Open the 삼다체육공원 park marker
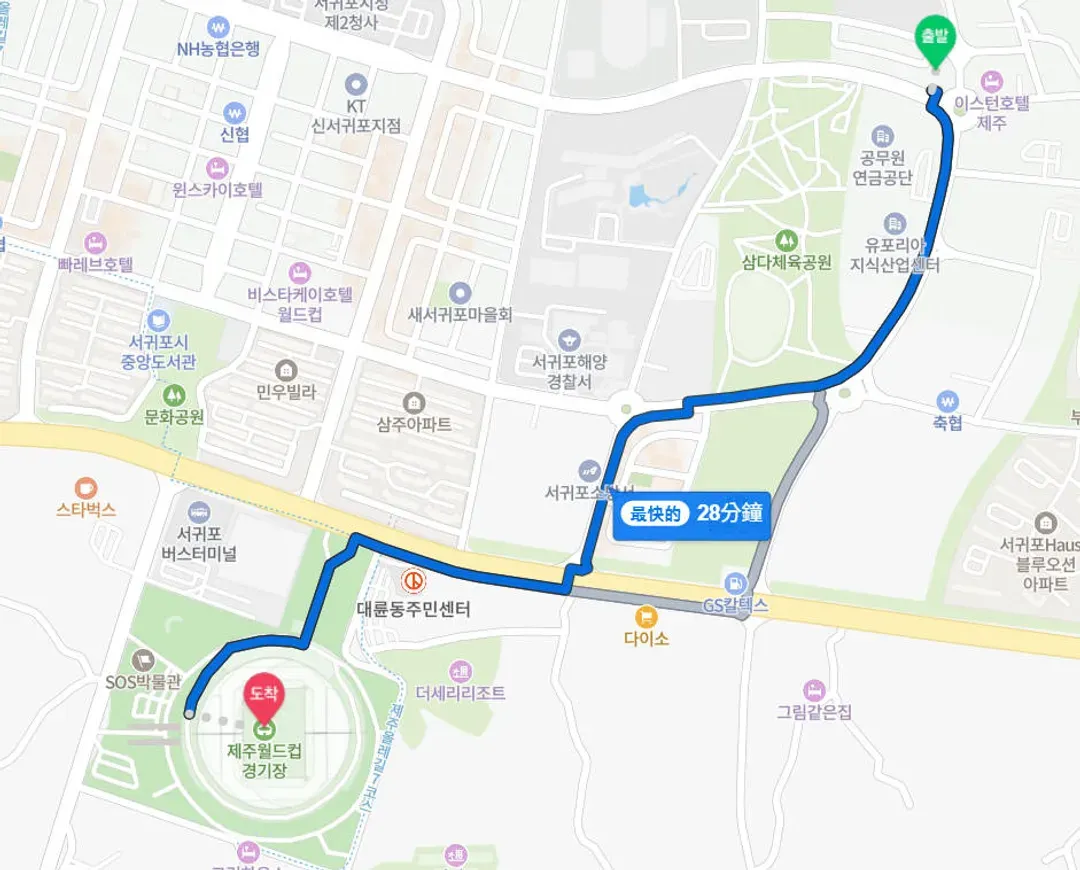Screen dimensions: 1080x870 click(786, 241)
